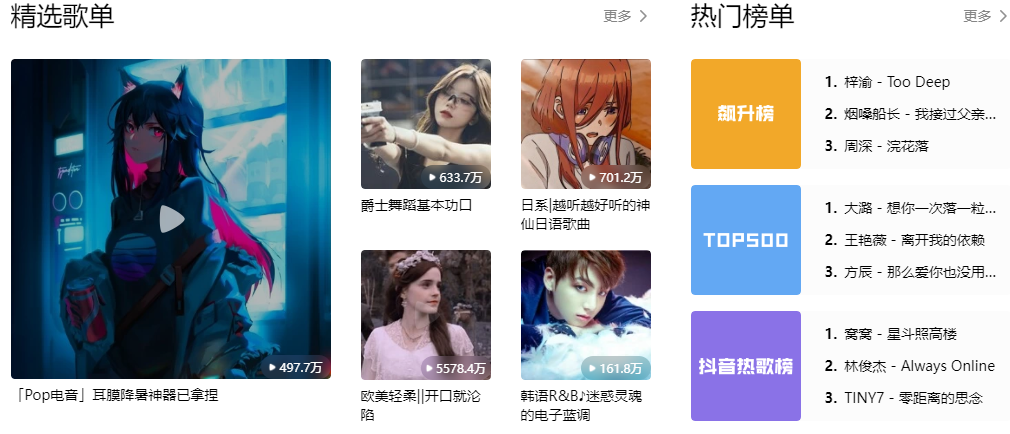Select the song 梓渝 - Too Deep
1010x434 pixels.
tap(896, 82)
